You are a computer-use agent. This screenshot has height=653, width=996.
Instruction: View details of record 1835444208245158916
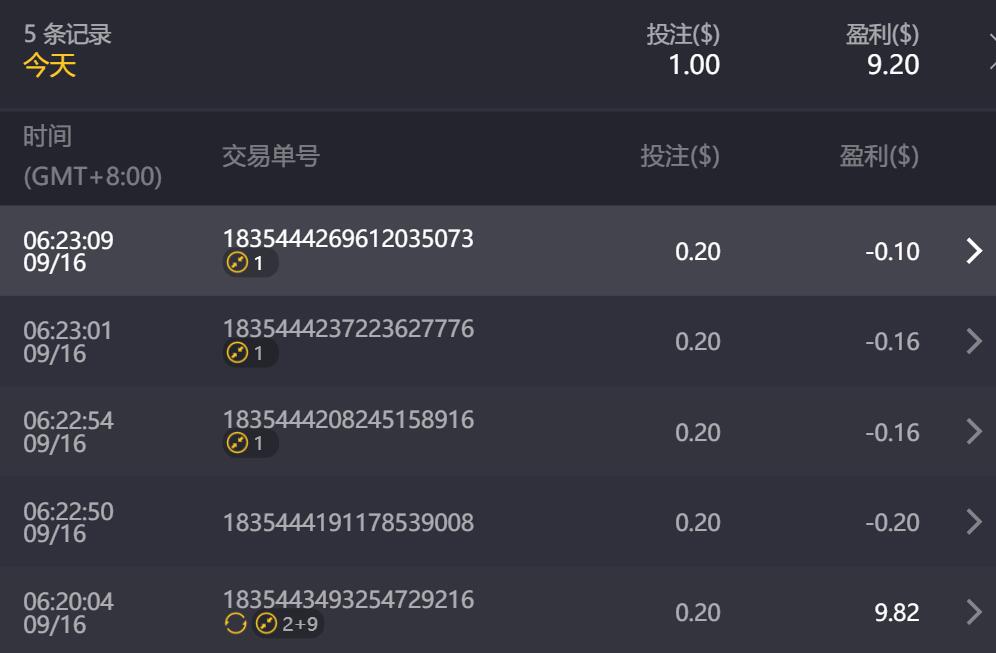point(974,432)
